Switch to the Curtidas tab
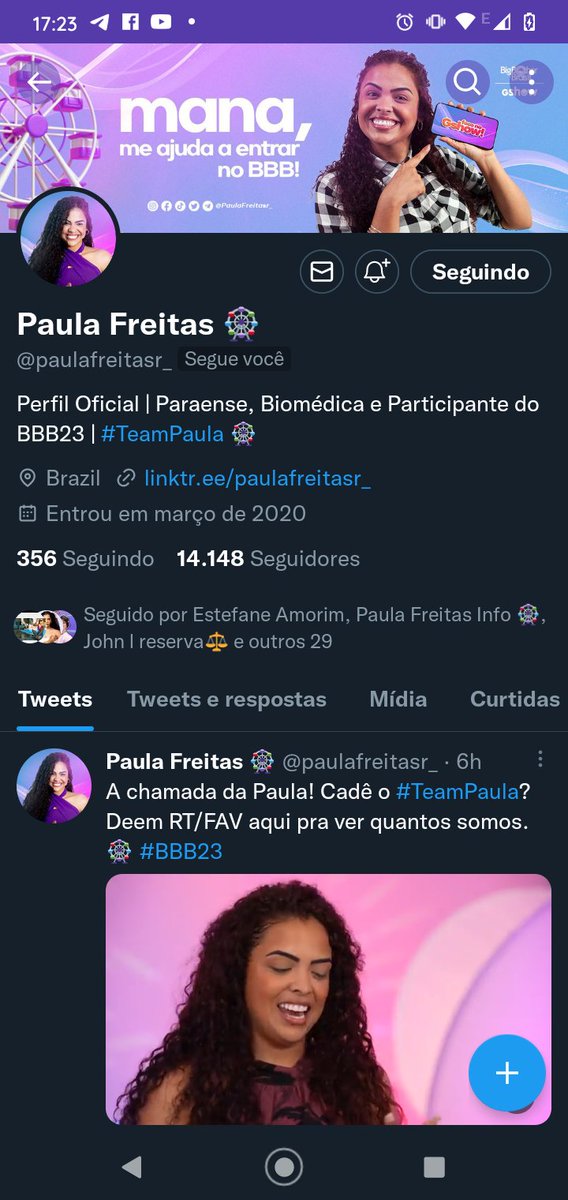 515,699
